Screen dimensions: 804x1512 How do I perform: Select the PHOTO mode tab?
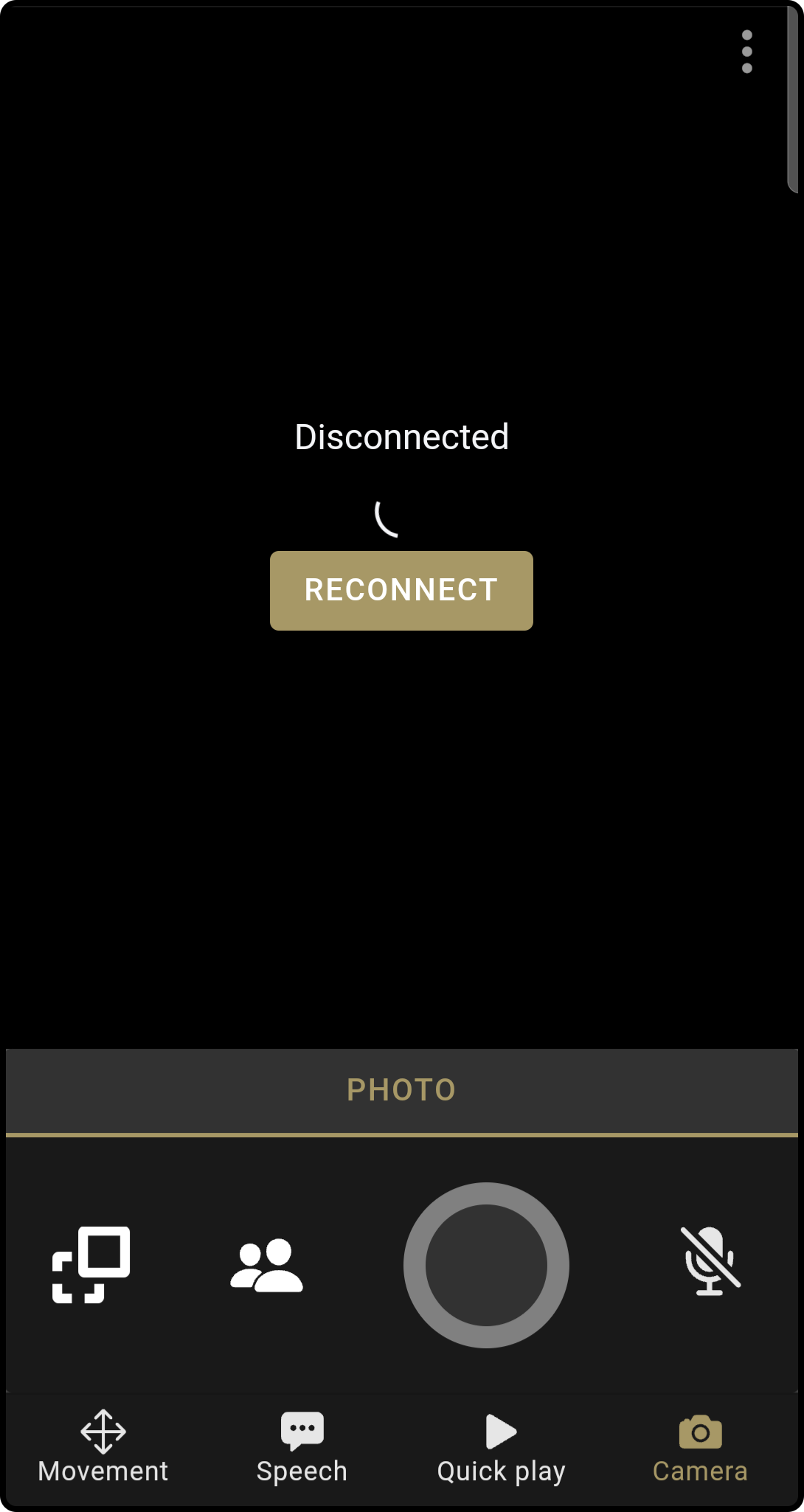(x=401, y=1091)
